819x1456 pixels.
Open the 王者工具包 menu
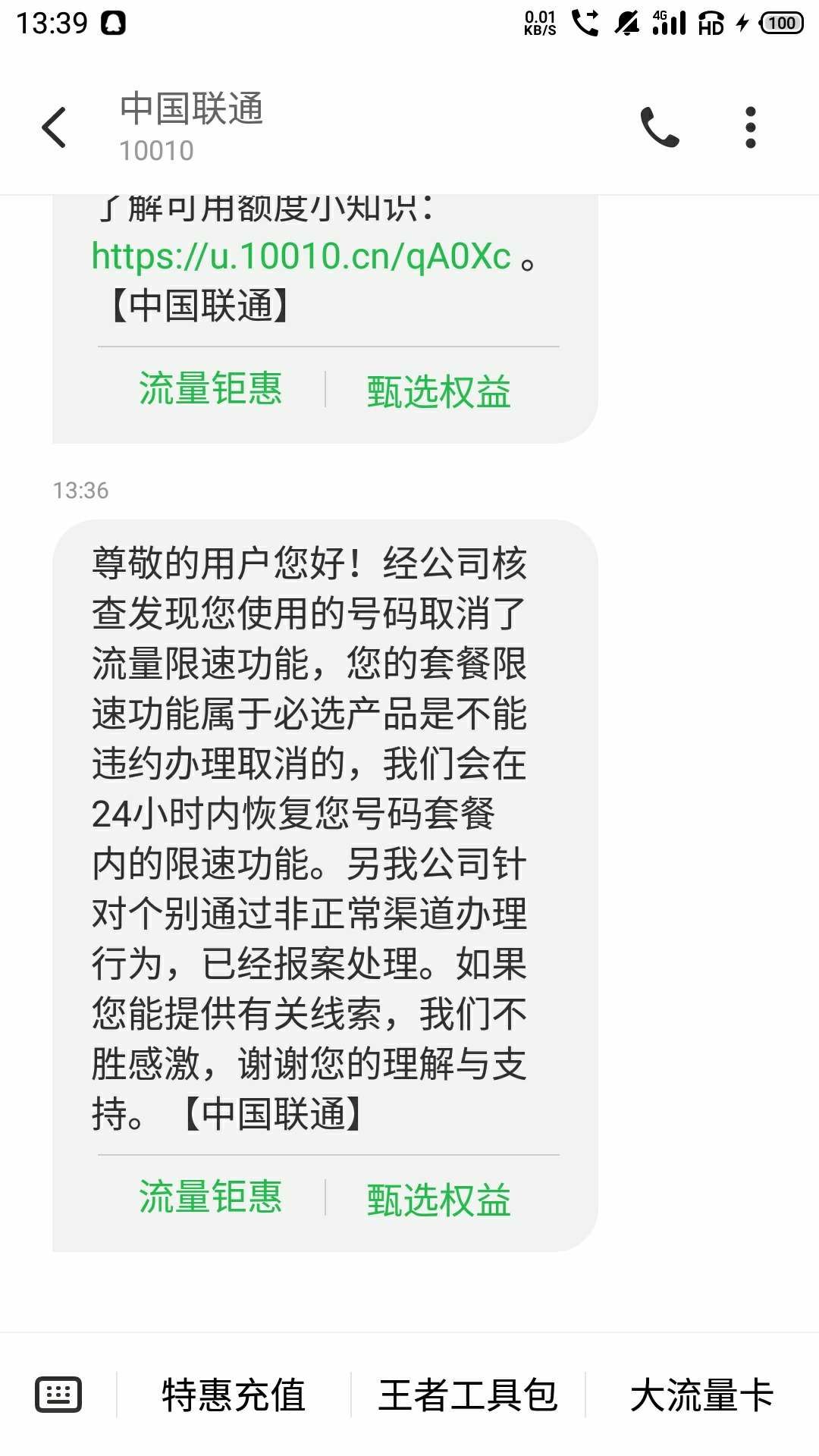(468, 1395)
